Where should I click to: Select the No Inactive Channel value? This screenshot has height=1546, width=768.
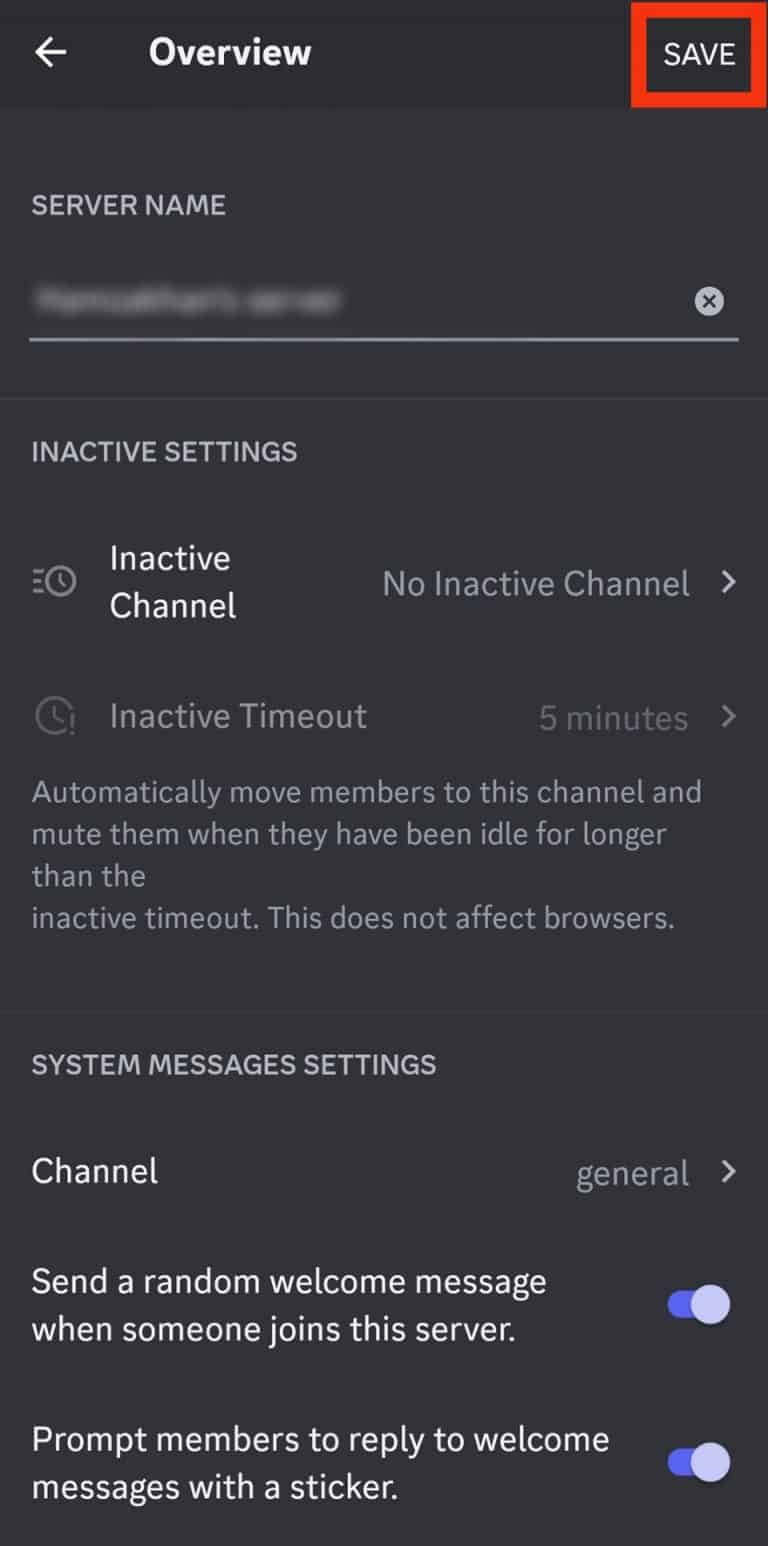[x=536, y=584]
